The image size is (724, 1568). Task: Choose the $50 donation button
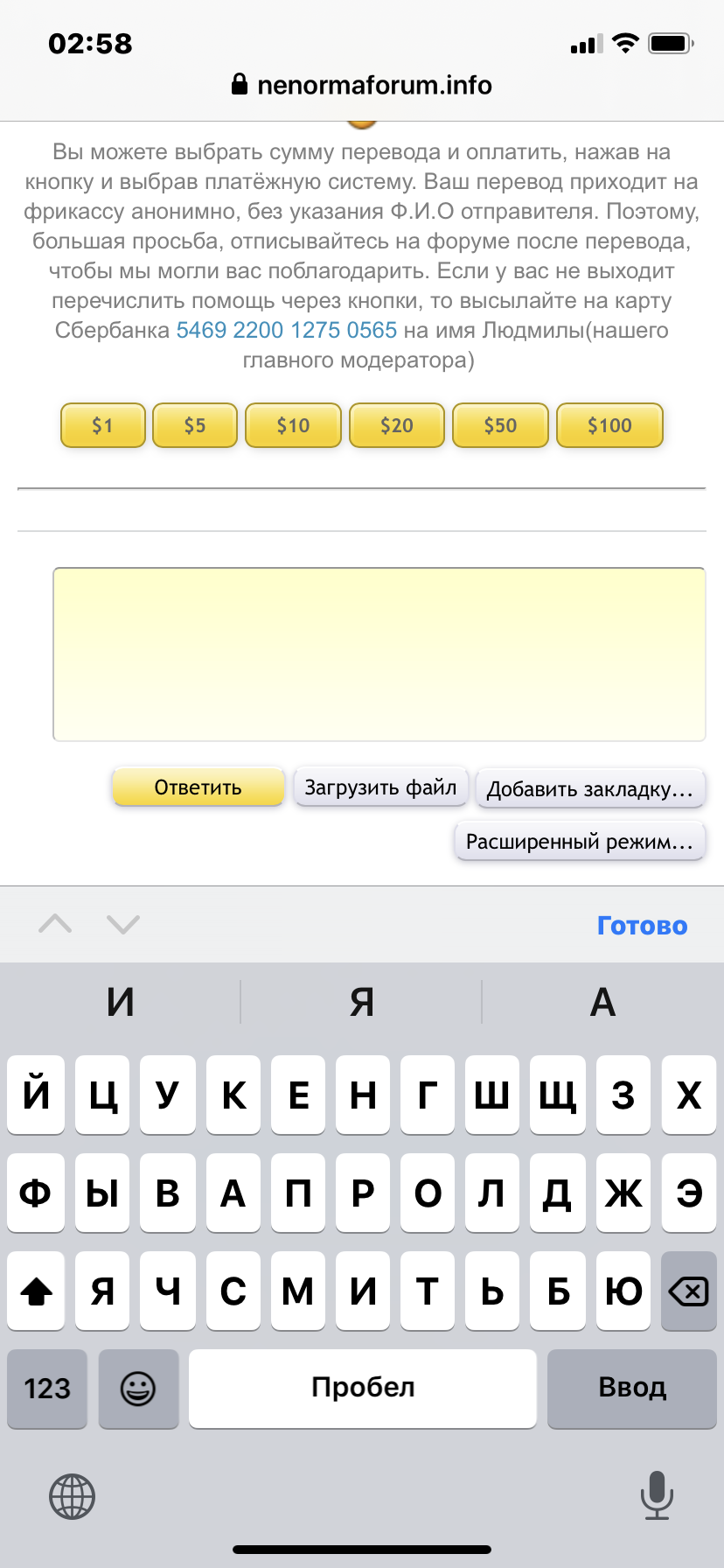point(500,425)
